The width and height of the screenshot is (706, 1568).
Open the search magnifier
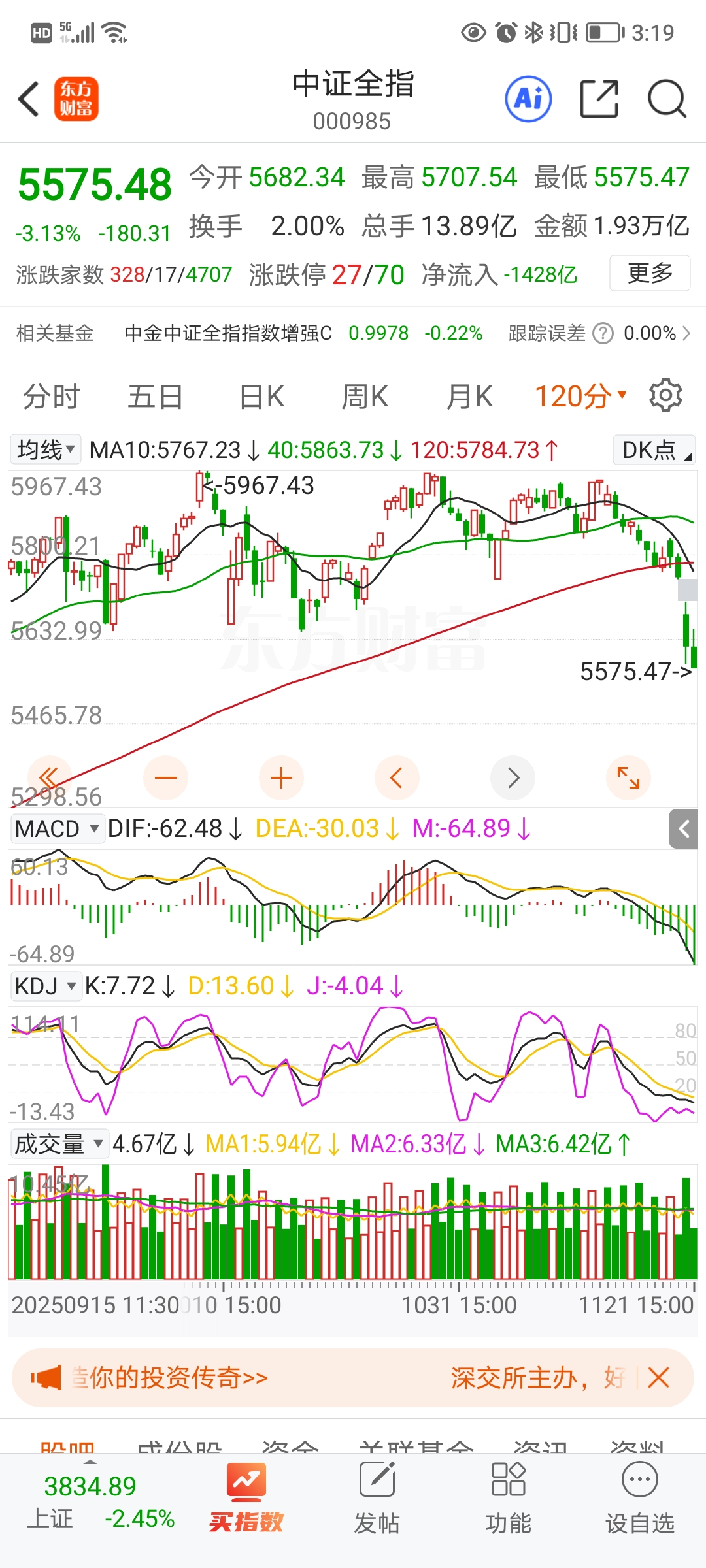(666, 99)
